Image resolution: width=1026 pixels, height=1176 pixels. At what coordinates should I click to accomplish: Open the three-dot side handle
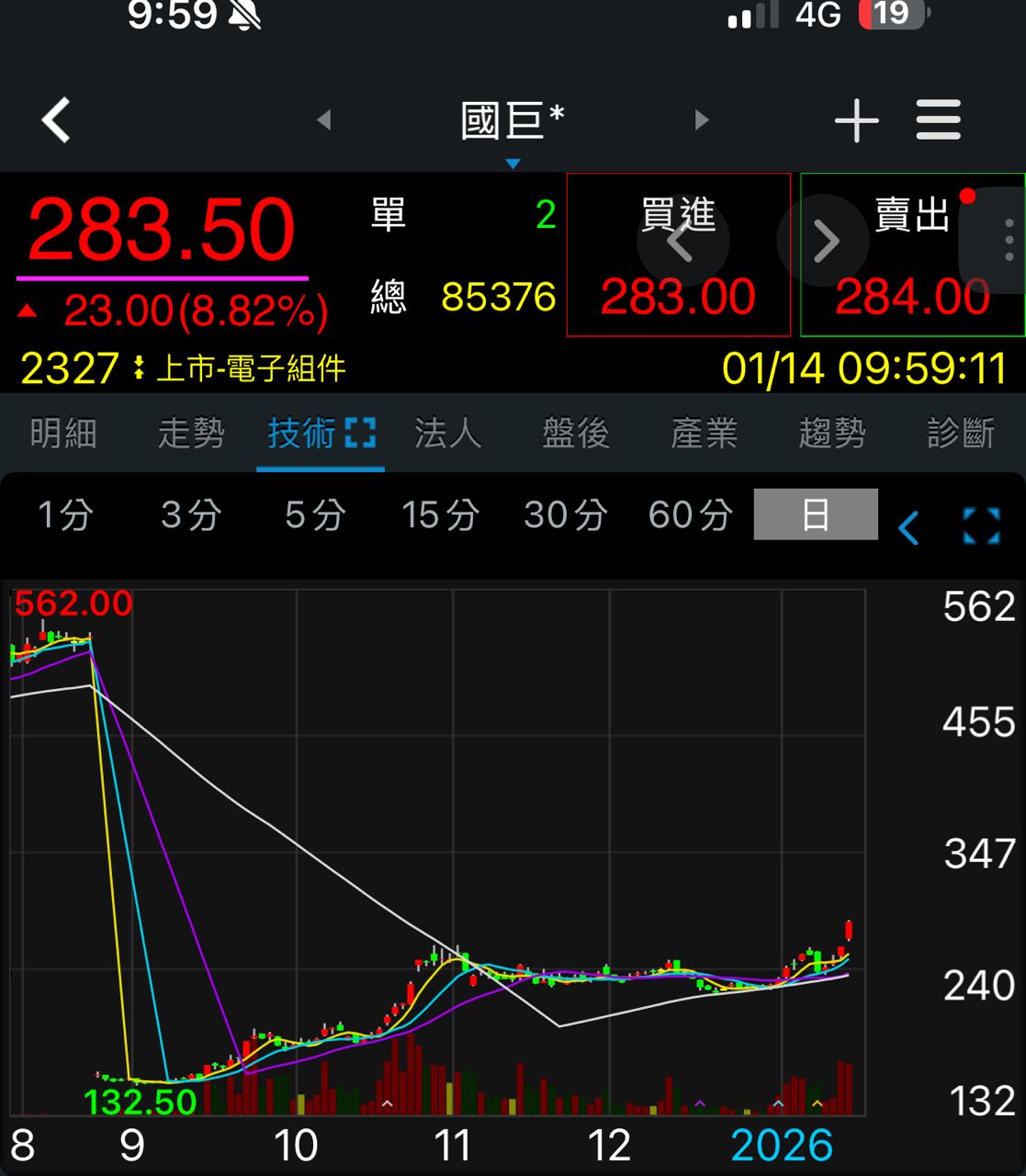(x=1008, y=241)
